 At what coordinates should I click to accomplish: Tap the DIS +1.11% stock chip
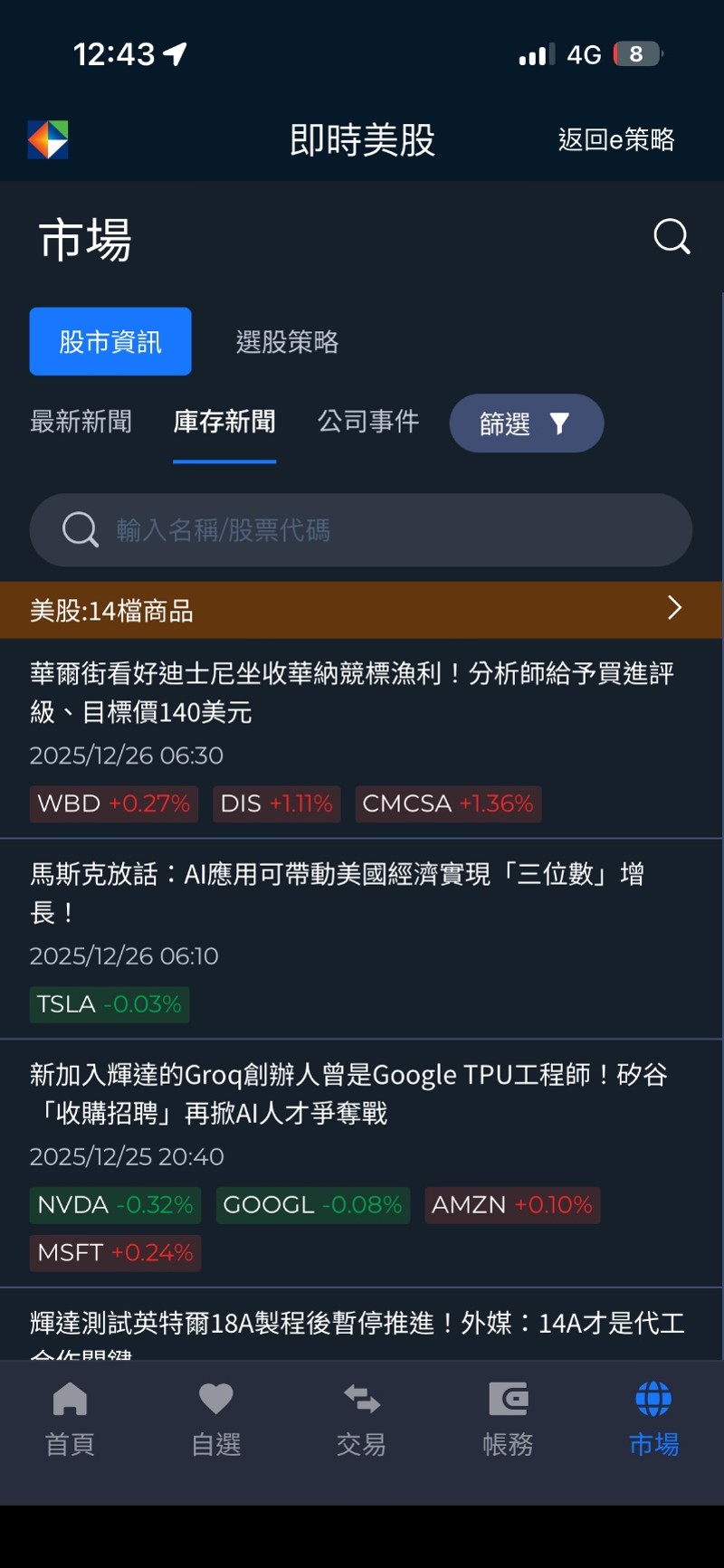pos(276,803)
